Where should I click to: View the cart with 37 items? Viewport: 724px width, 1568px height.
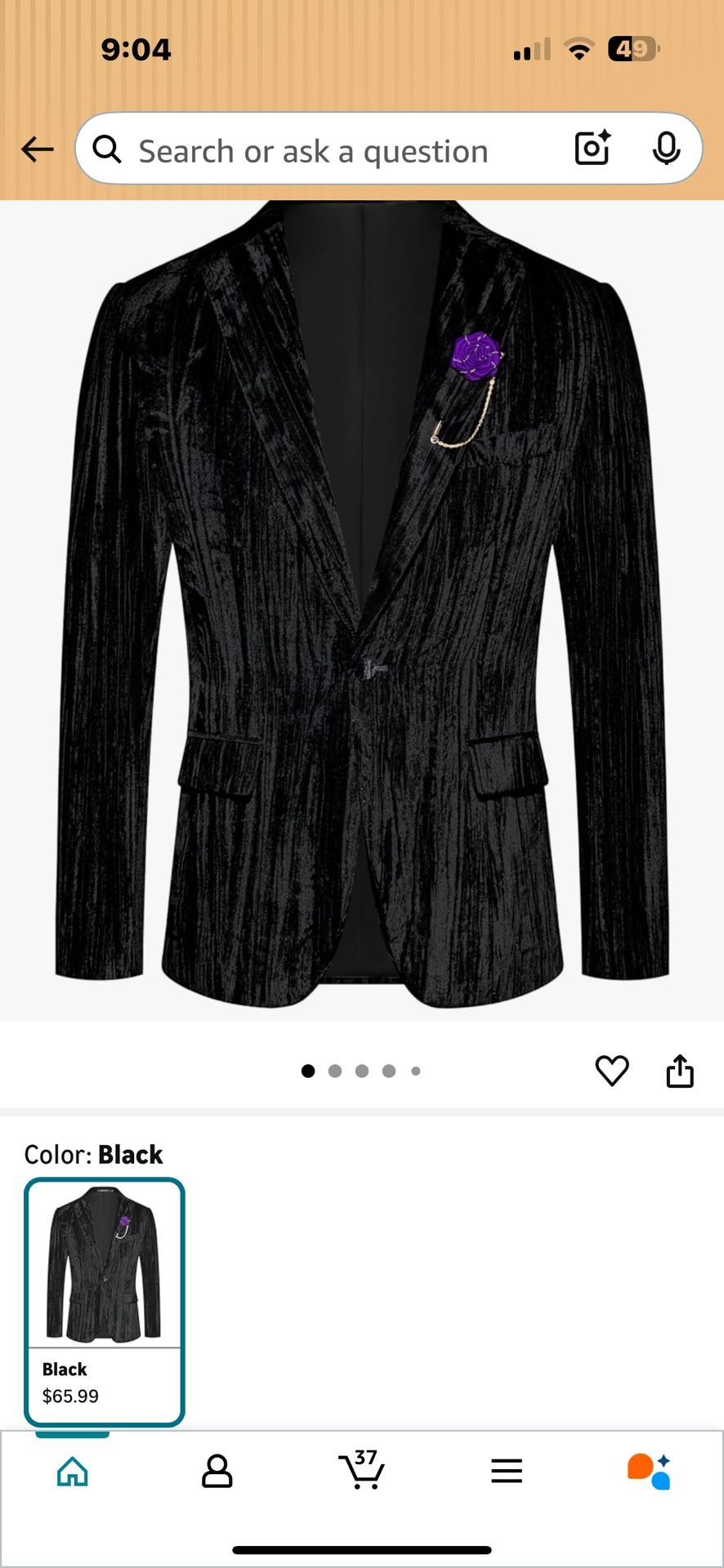point(362,1472)
